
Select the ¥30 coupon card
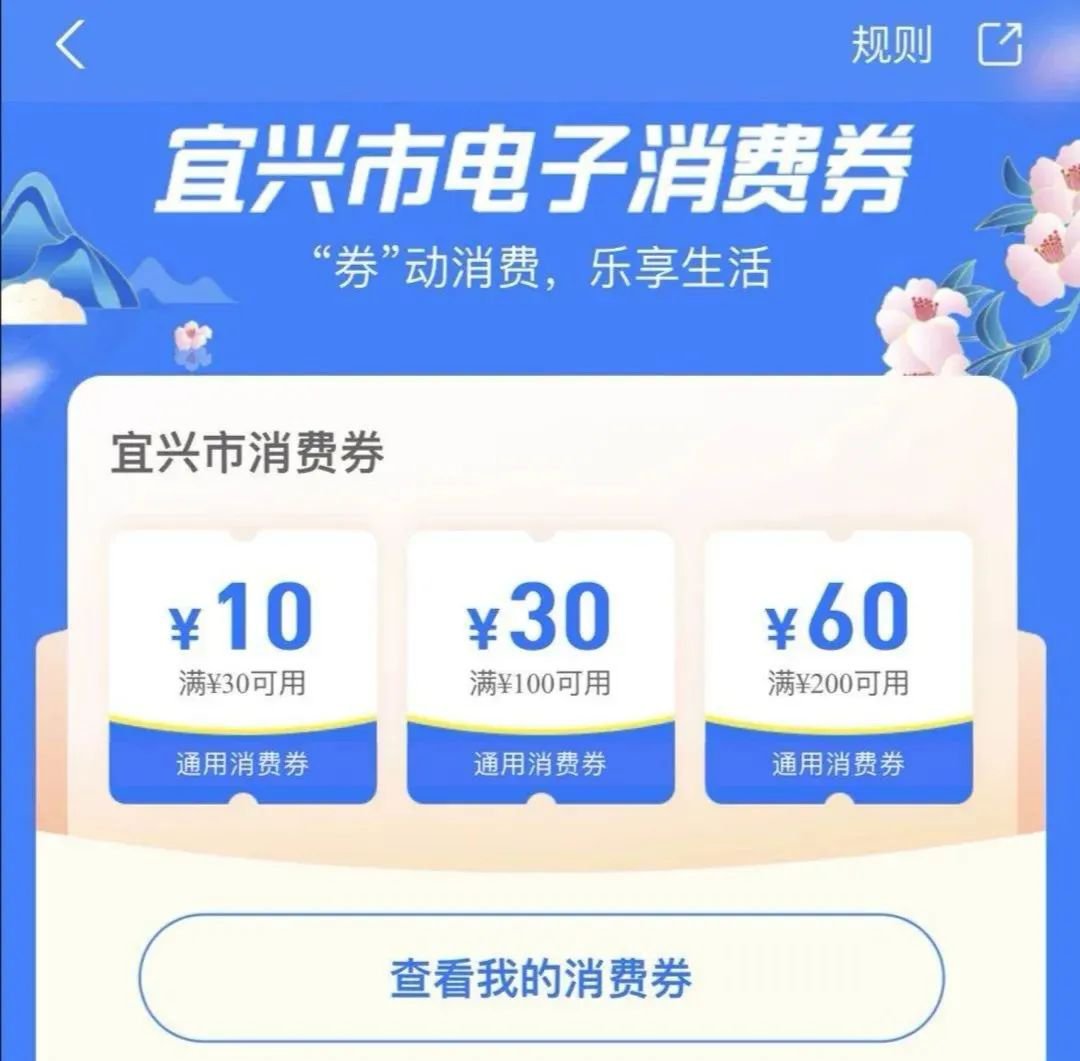coord(540,666)
